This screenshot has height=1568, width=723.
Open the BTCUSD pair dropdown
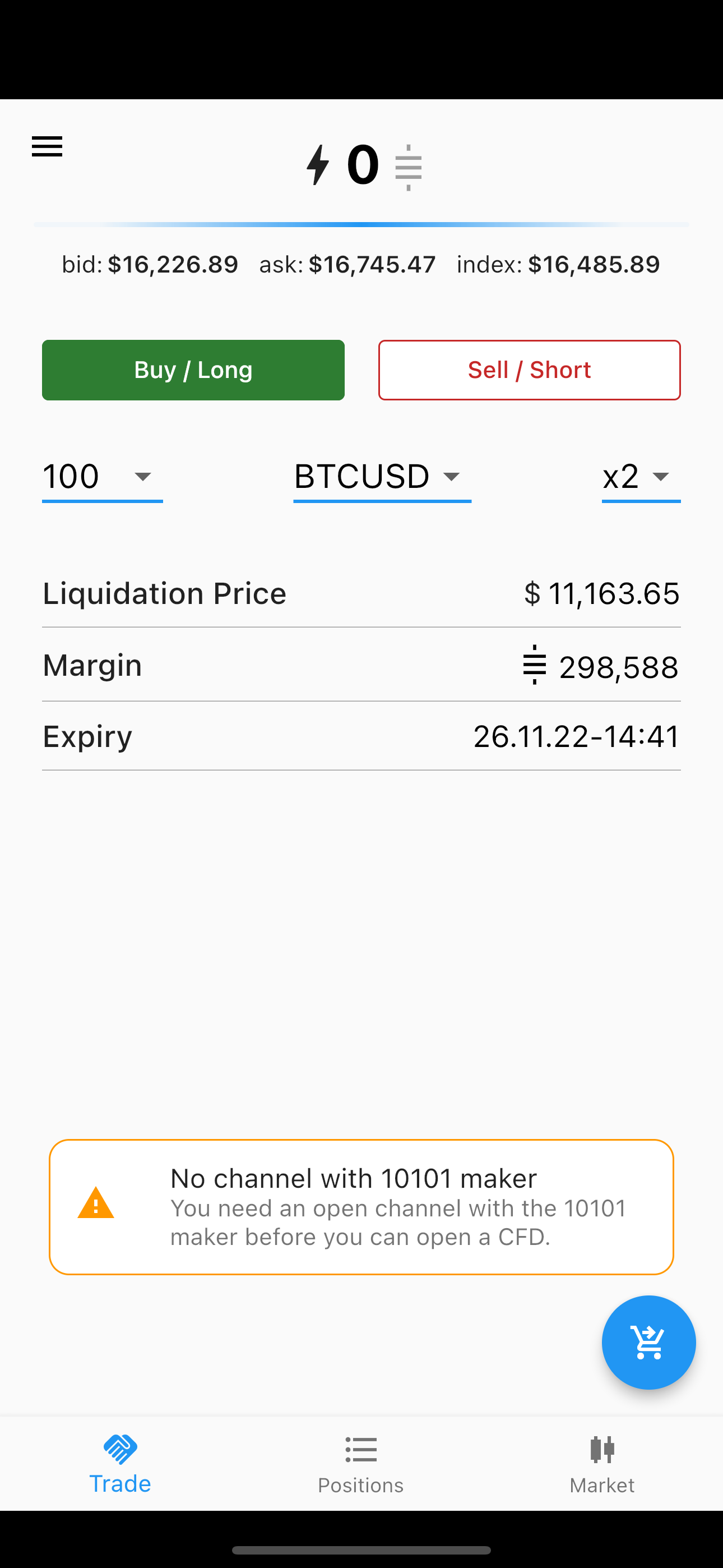(x=382, y=477)
